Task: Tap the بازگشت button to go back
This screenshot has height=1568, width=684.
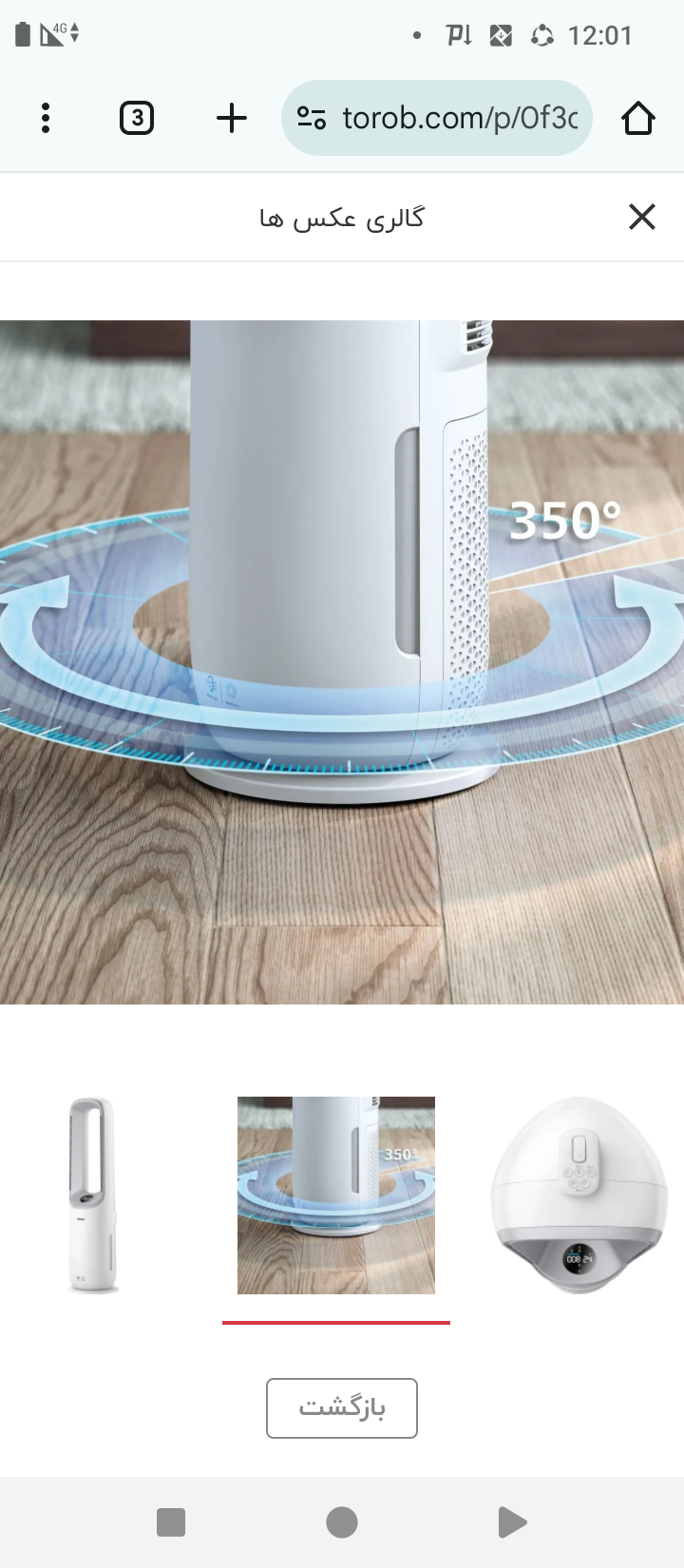Action: click(342, 1407)
